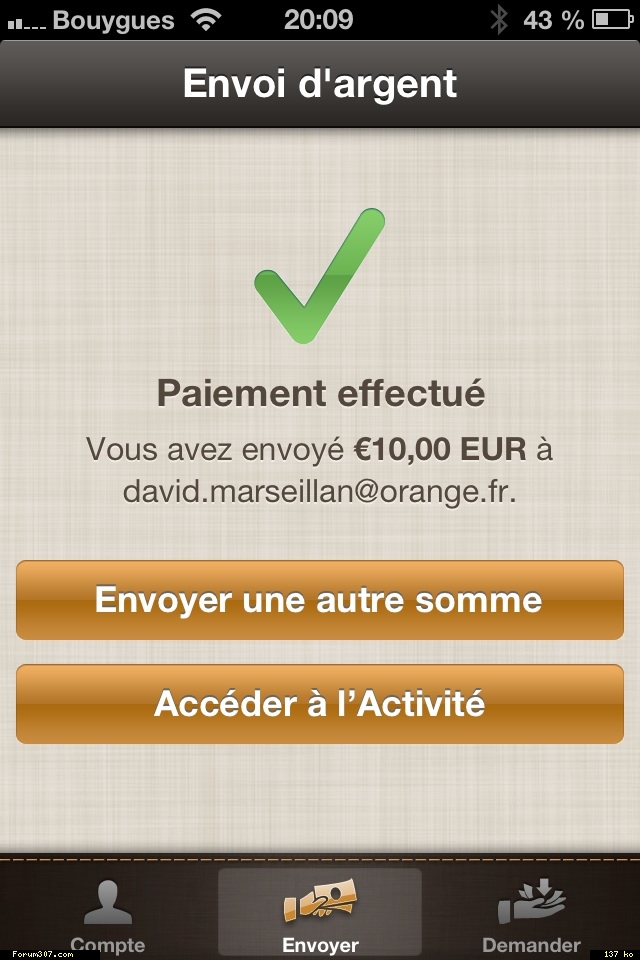640x960 pixels.
Task: Switch to the Compte tab
Action: (108, 912)
